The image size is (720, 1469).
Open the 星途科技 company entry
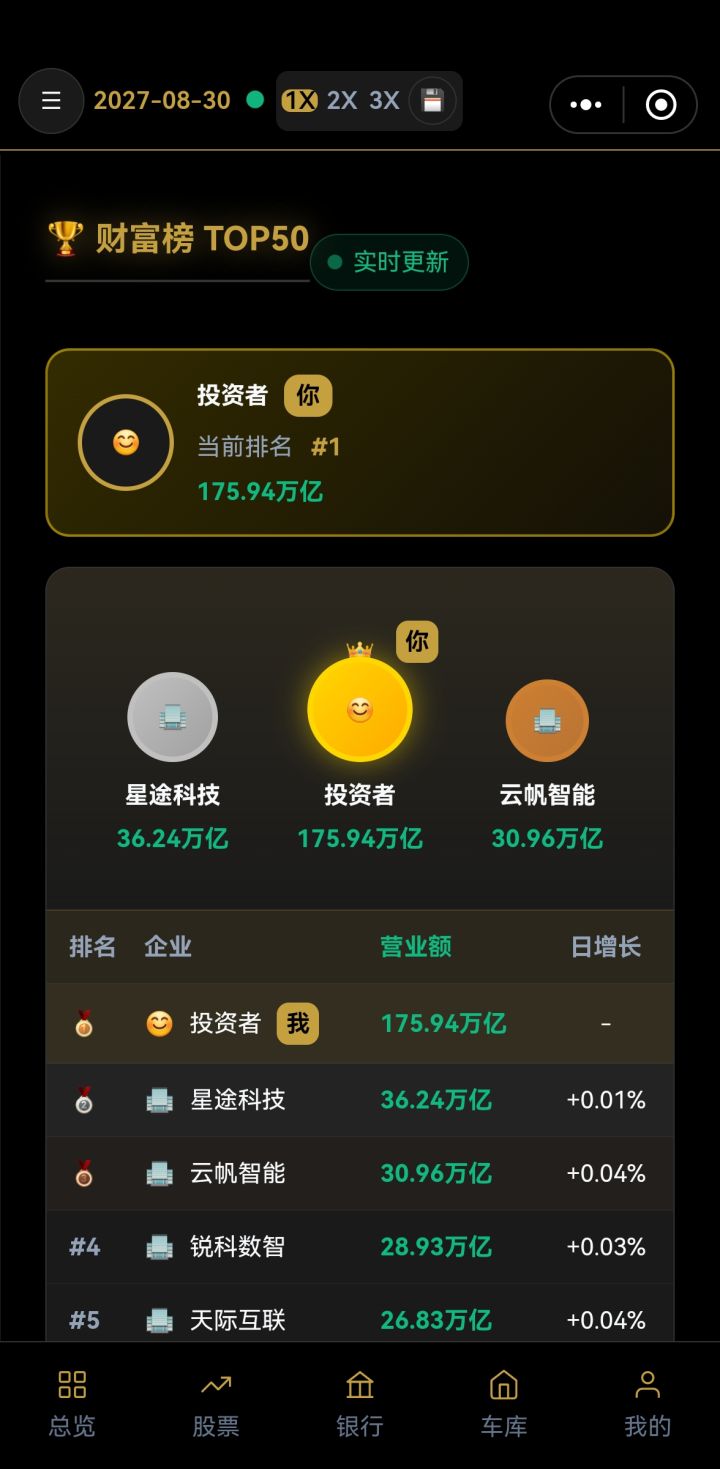pyautogui.click(x=237, y=1098)
